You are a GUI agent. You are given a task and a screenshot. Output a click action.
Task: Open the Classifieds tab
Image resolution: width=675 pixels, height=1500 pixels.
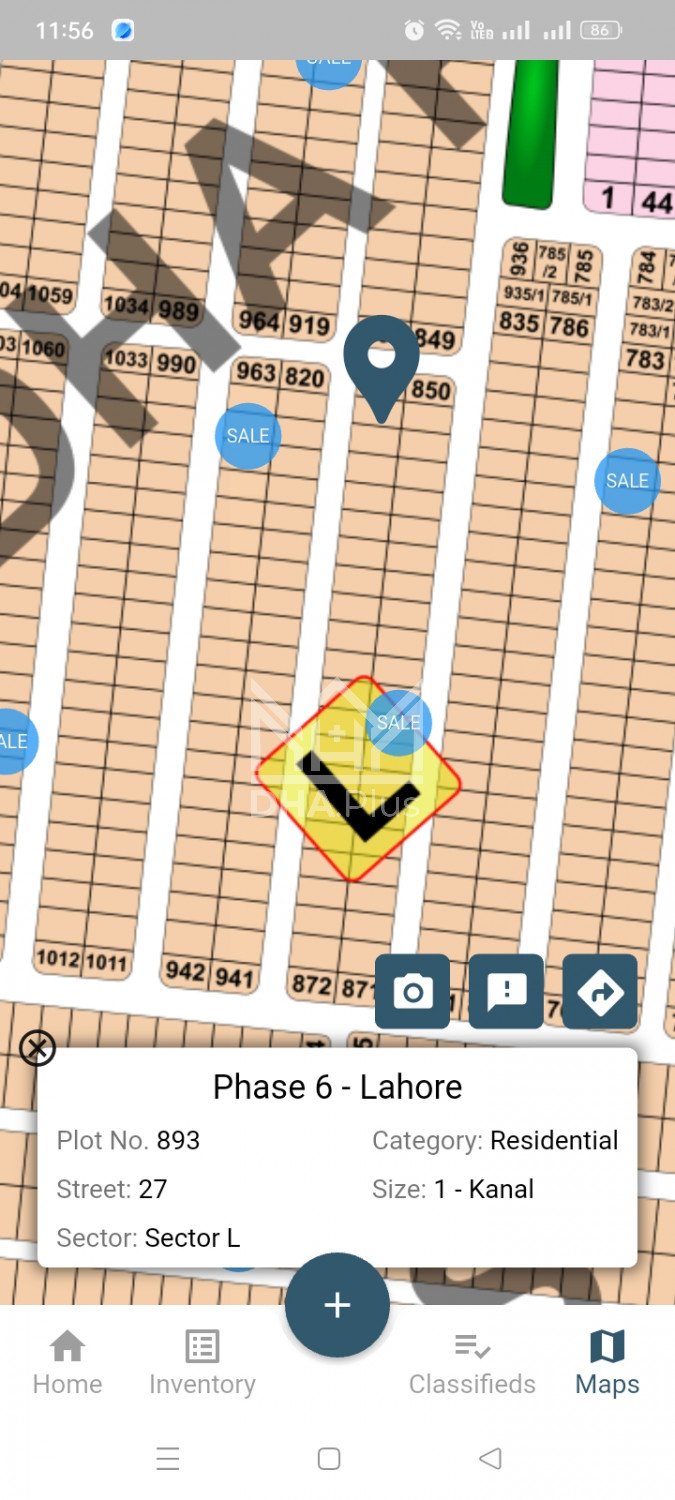pos(472,1362)
